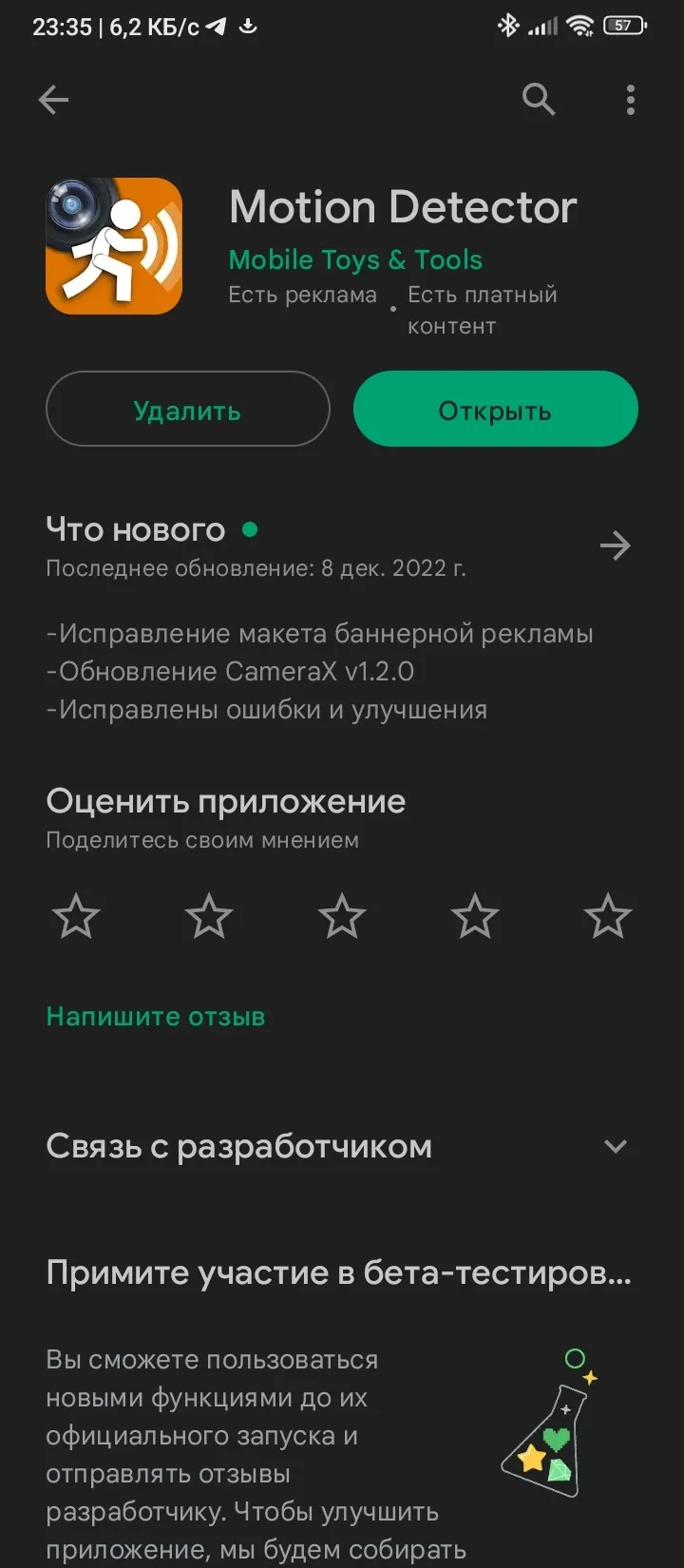Rate the app three stars

342,917
